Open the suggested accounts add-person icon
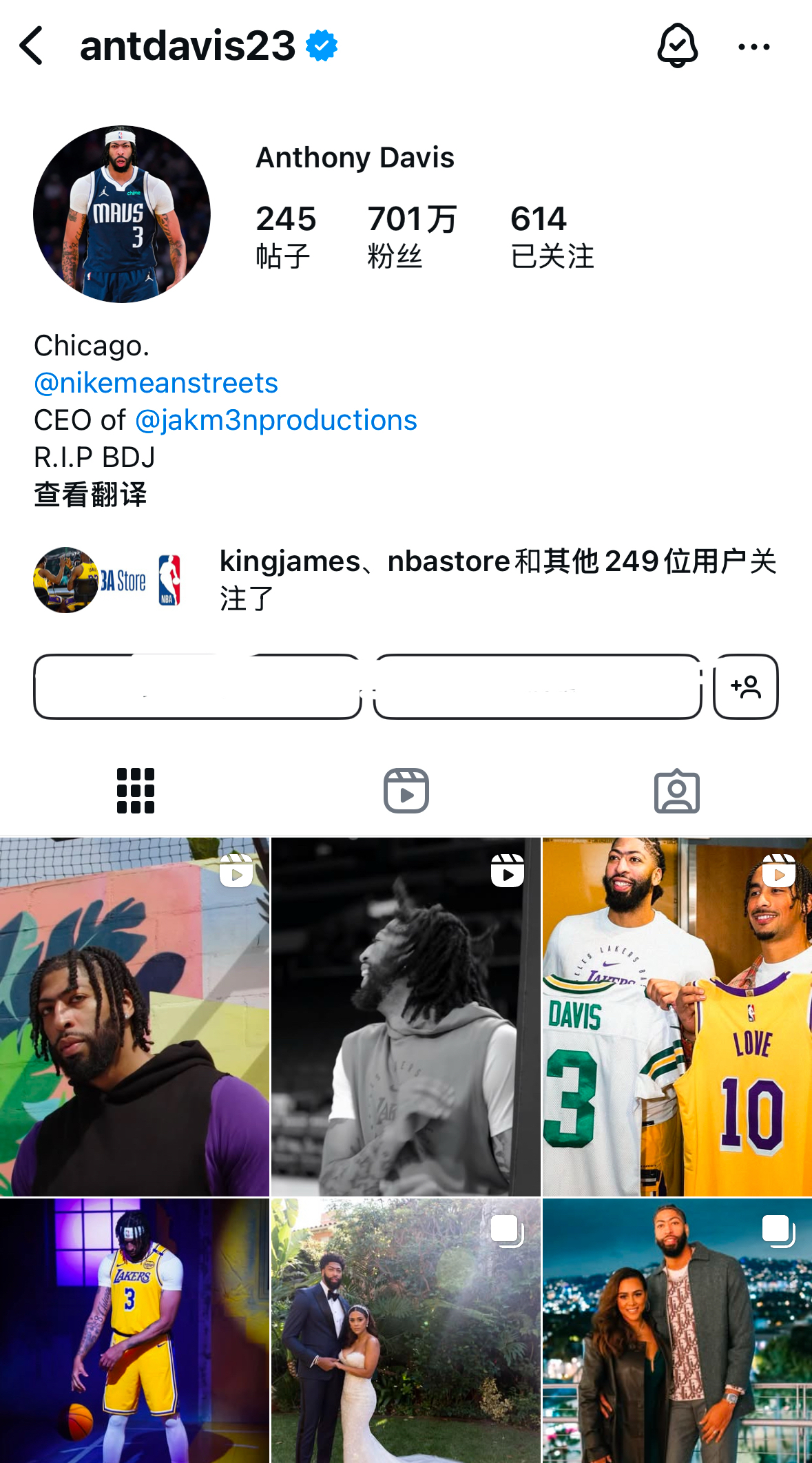 (746, 687)
